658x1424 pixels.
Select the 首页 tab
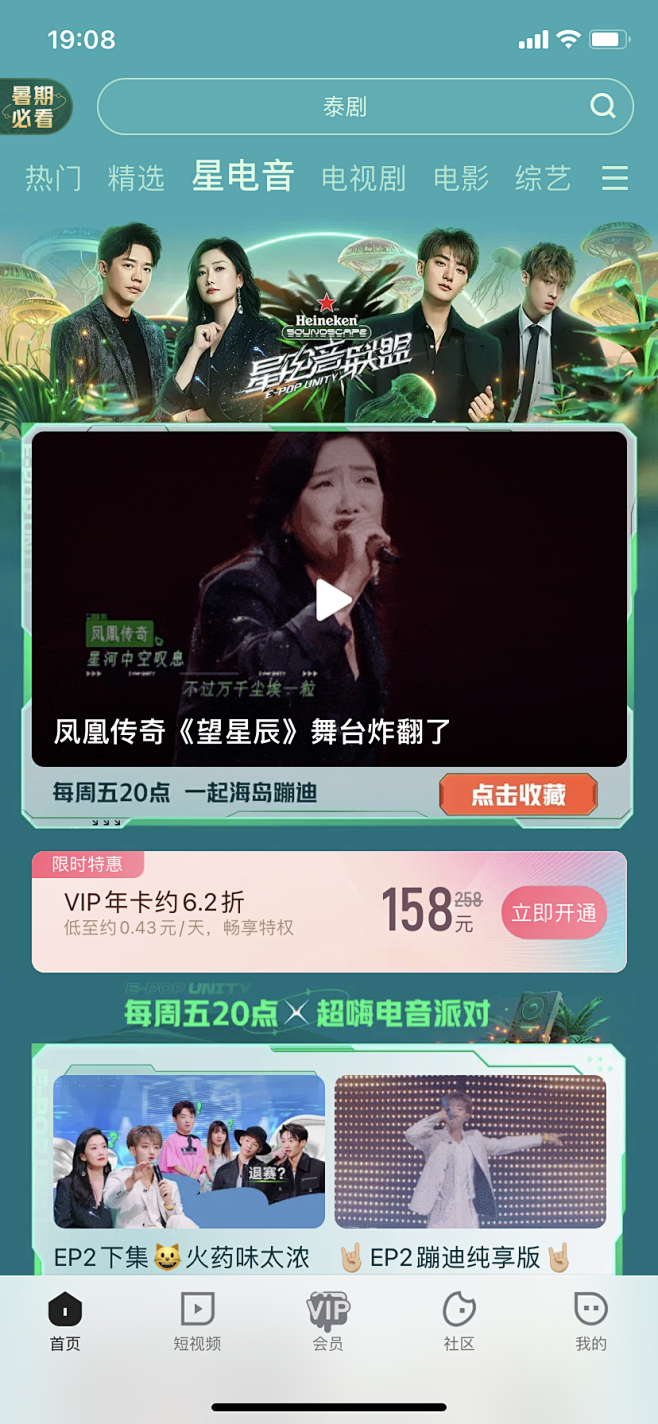click(65, 1320)
